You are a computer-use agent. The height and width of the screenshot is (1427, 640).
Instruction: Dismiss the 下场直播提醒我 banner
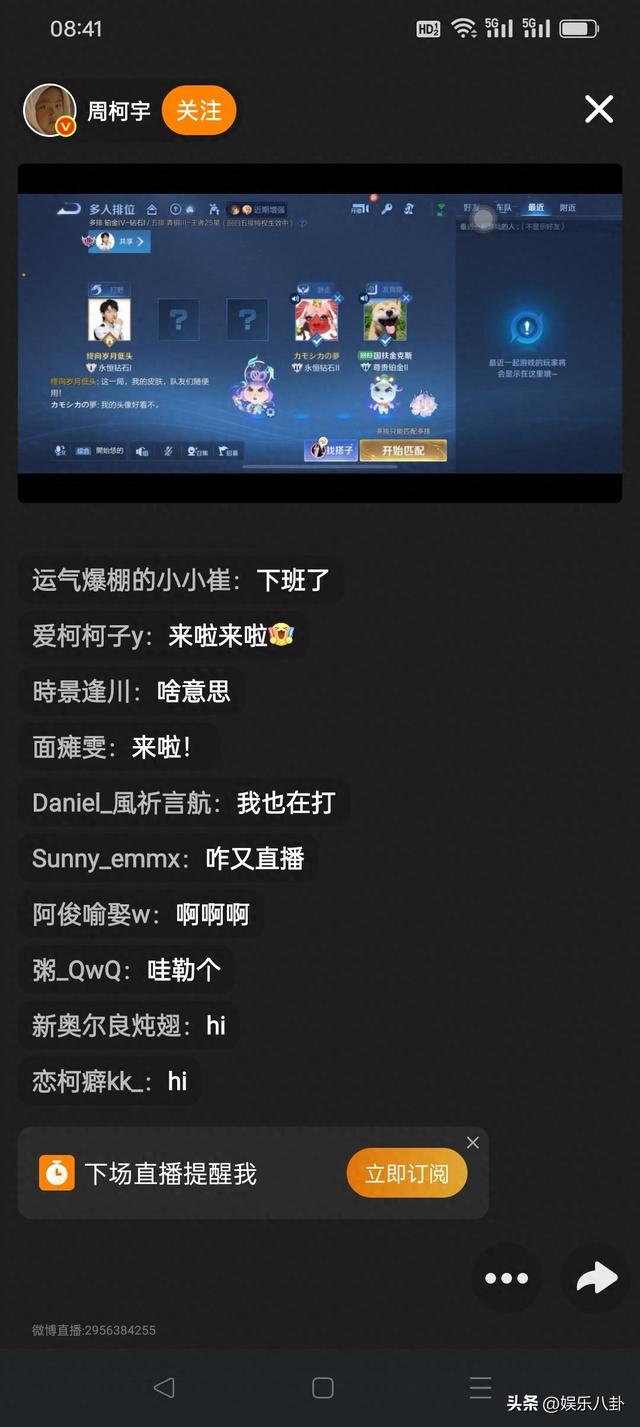pos(473,1143)
